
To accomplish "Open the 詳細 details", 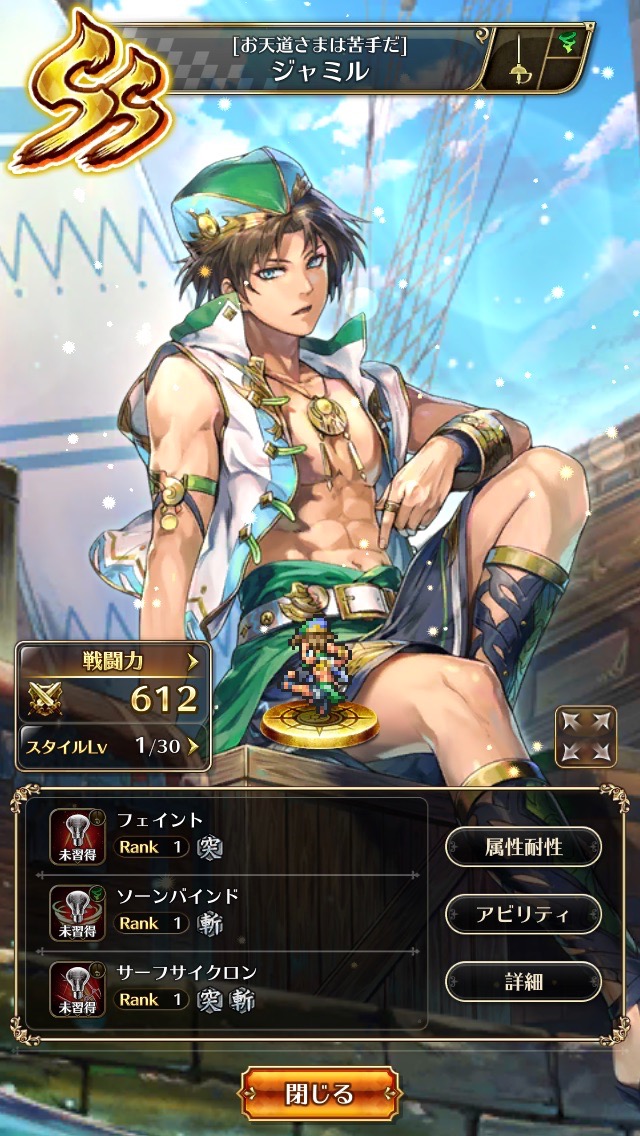I will pyautogui.click(x=523, y=981).
